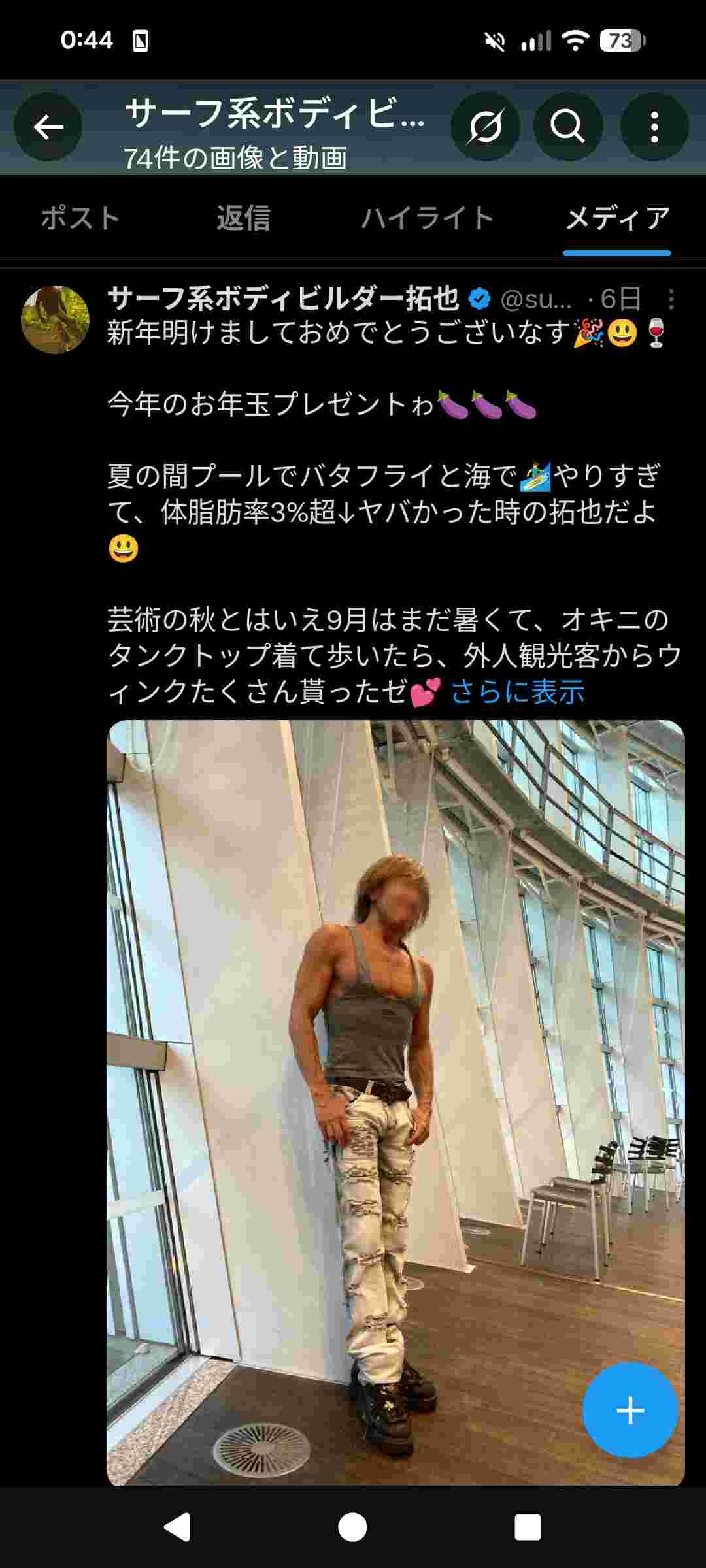Expand the post with さらに表示
The width and height of the screenshot is (706, 1568).
point(517,692)
